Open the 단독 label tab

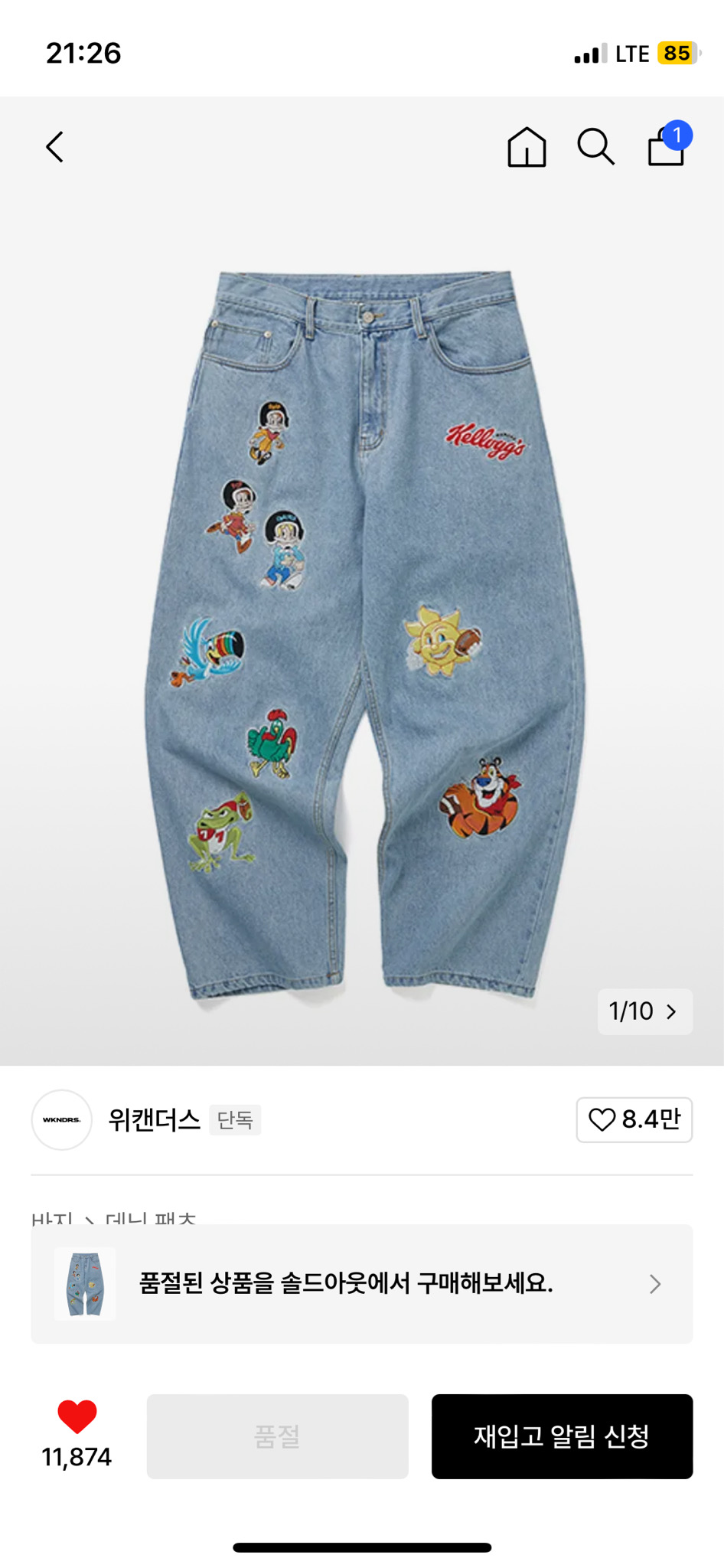click(235, 1119)
